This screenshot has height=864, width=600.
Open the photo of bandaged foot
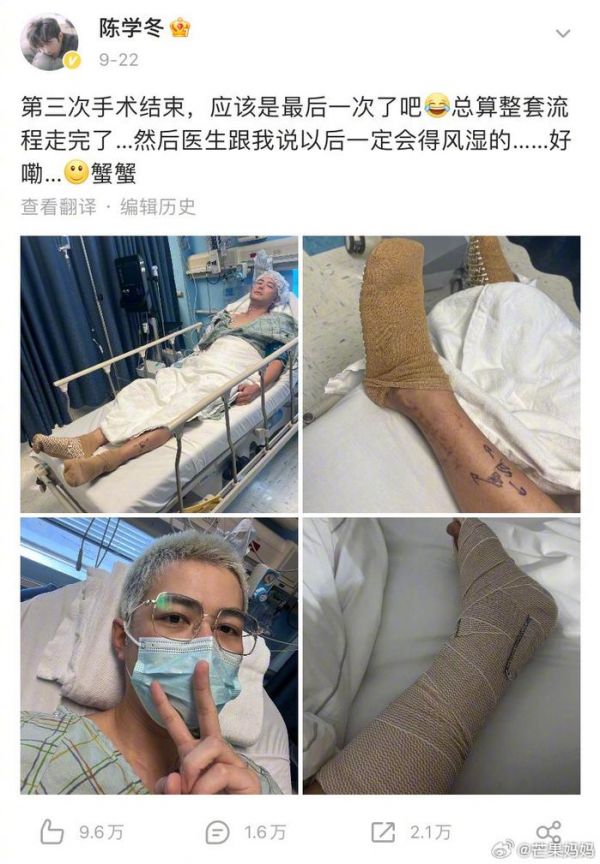(441, 655)
